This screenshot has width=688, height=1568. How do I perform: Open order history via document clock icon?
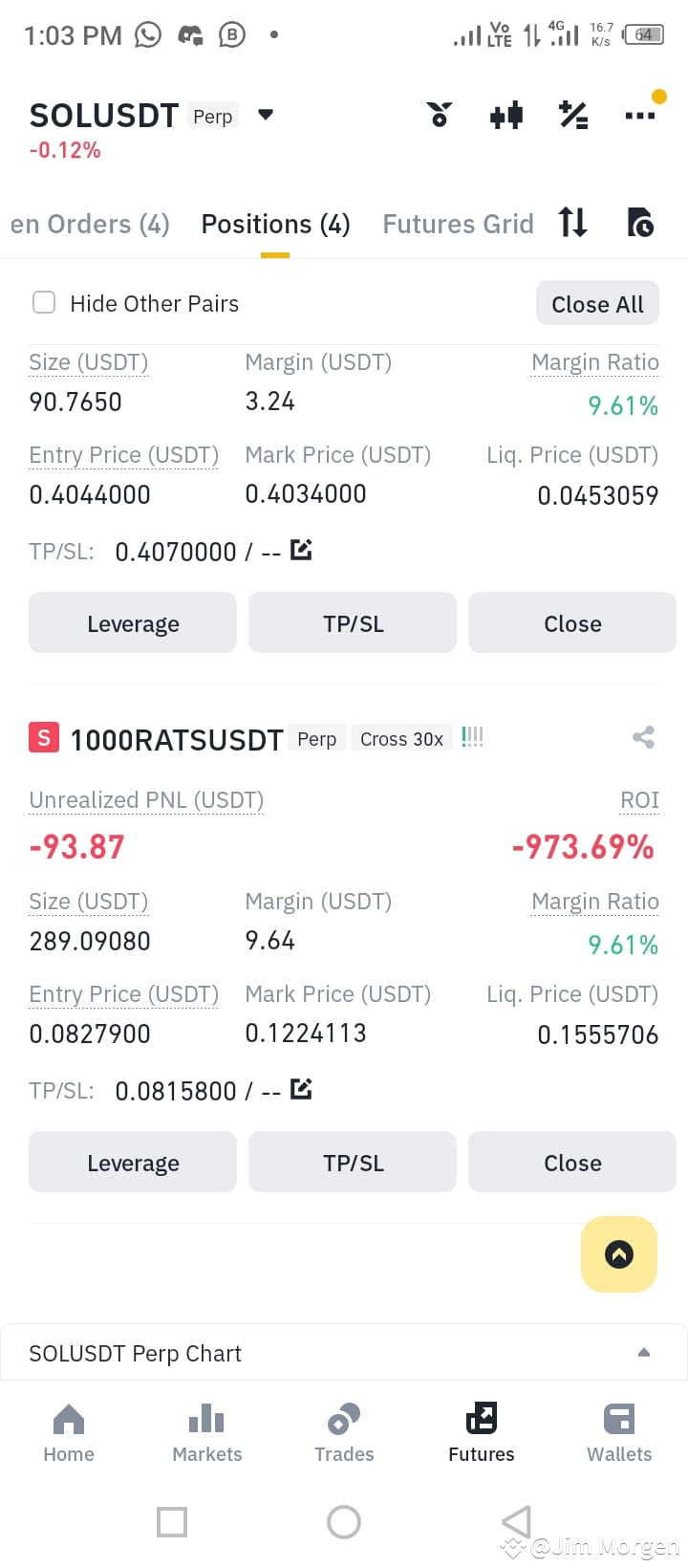[x=640, y=223]
